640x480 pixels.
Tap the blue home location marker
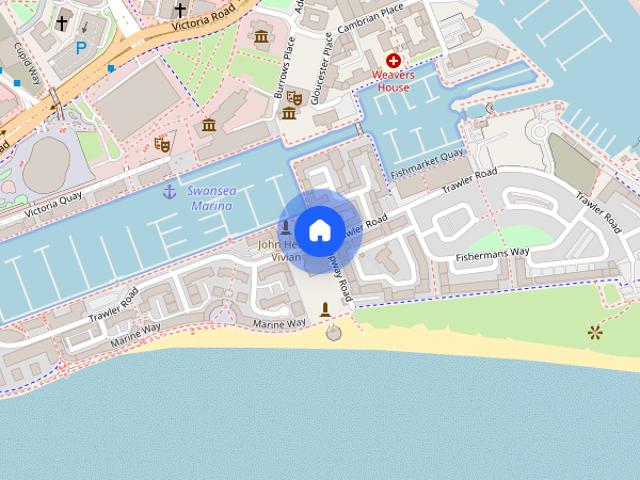319,231
